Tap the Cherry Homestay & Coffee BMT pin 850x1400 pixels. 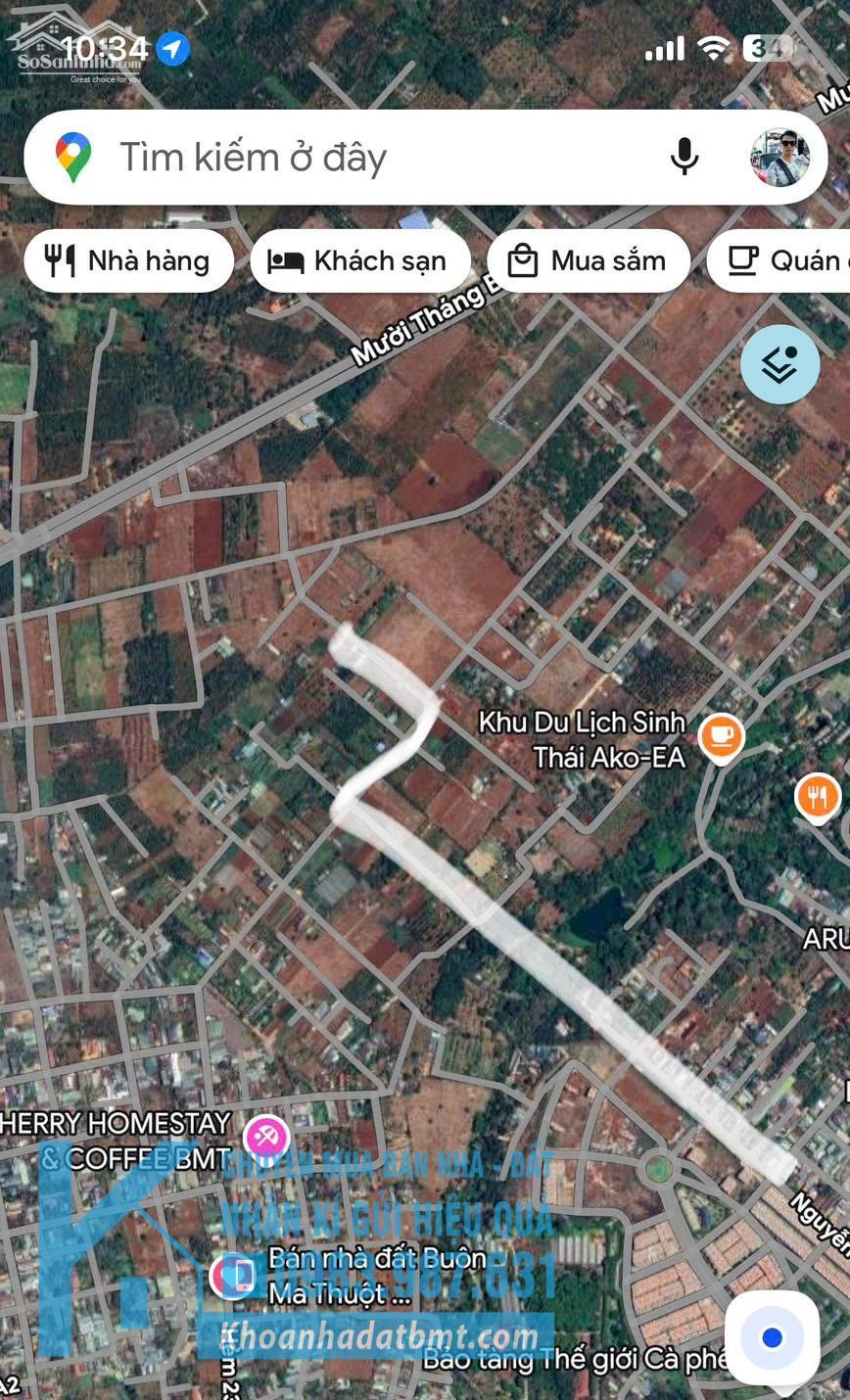coord(265,1138)
